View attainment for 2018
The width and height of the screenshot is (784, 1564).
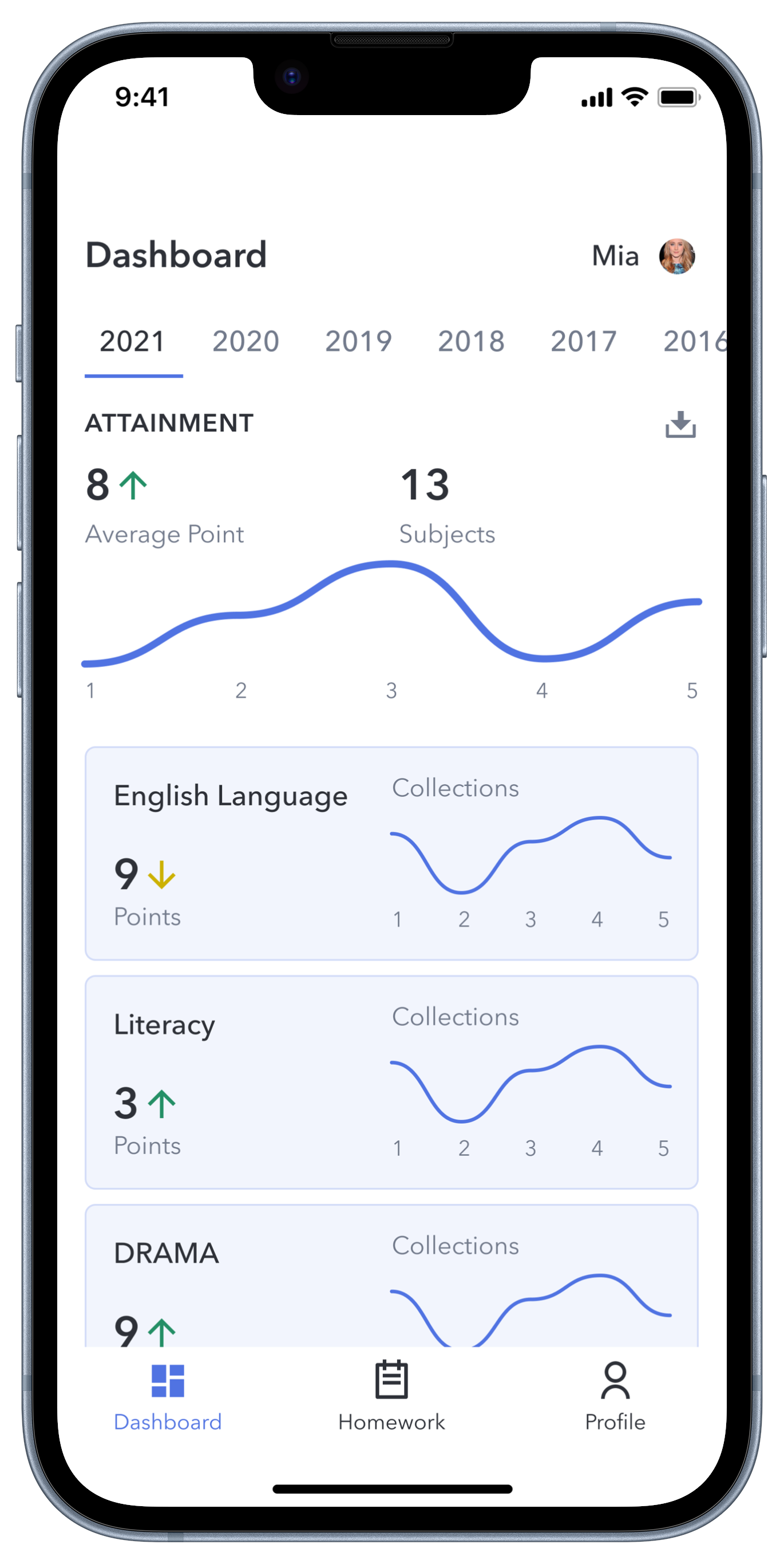471,341
